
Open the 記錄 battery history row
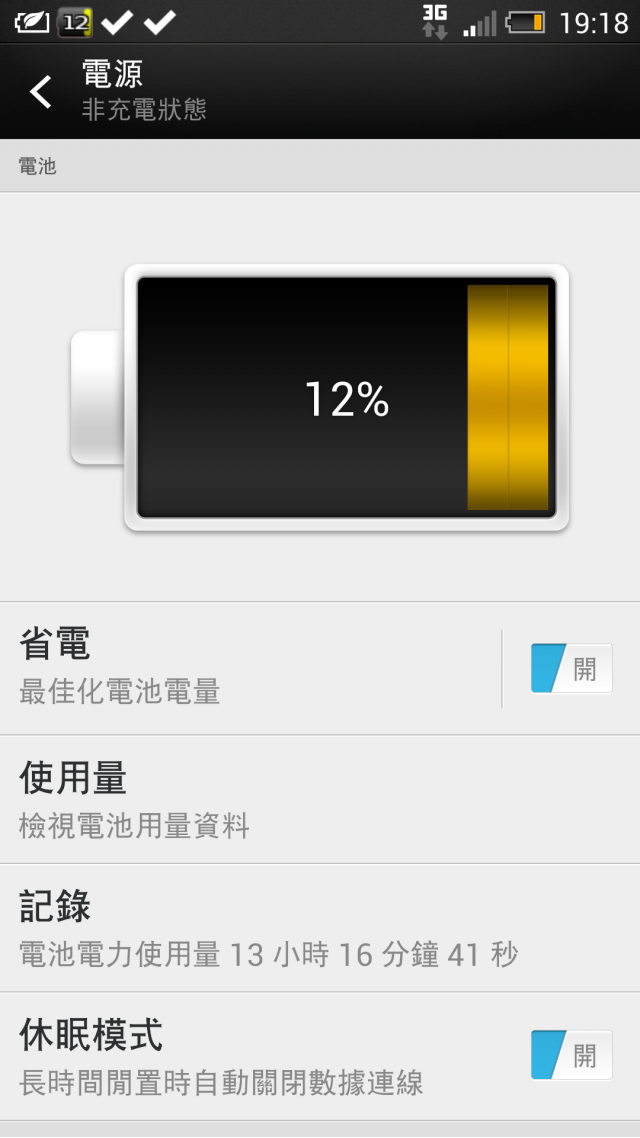(320, 928)
